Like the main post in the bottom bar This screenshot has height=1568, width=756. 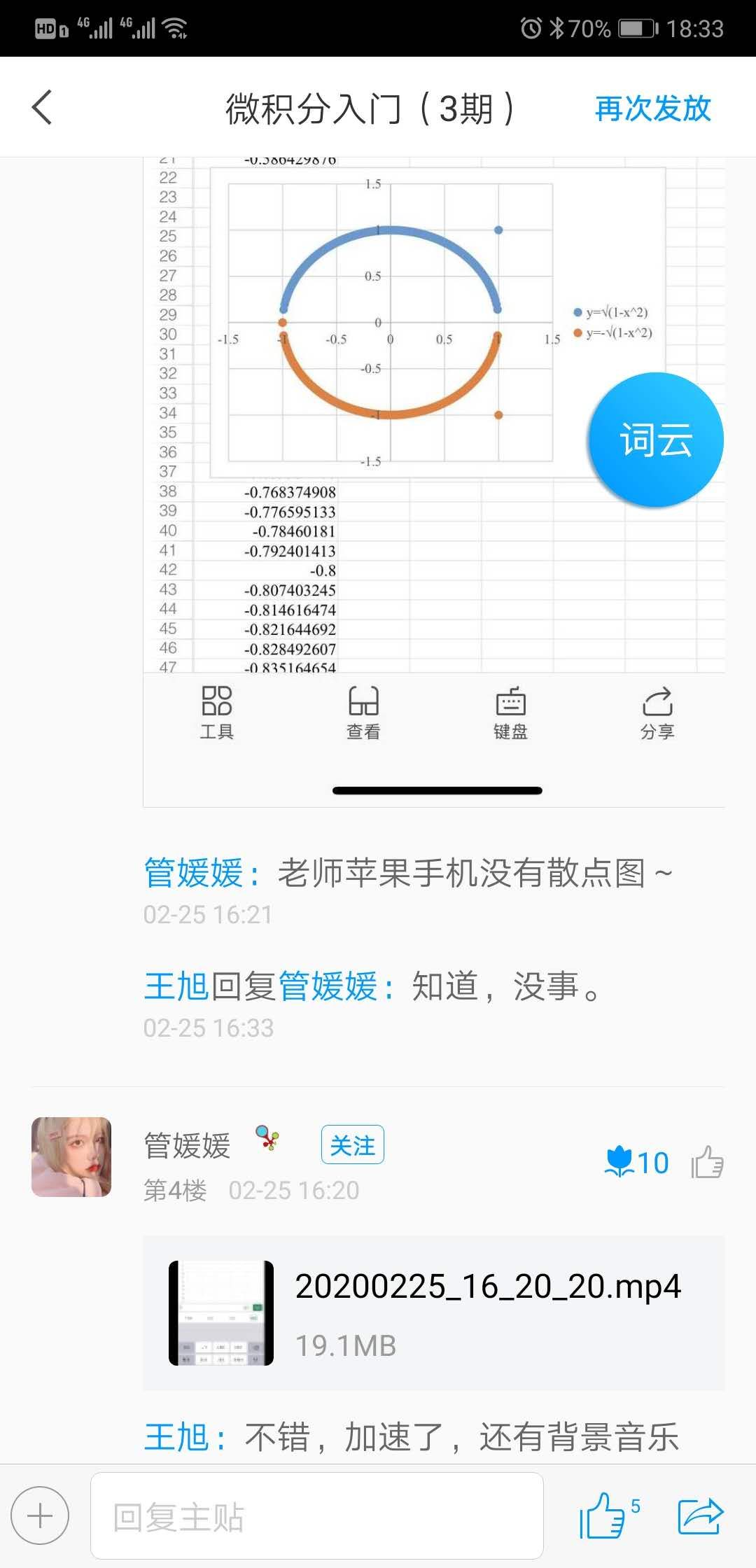603,1515
